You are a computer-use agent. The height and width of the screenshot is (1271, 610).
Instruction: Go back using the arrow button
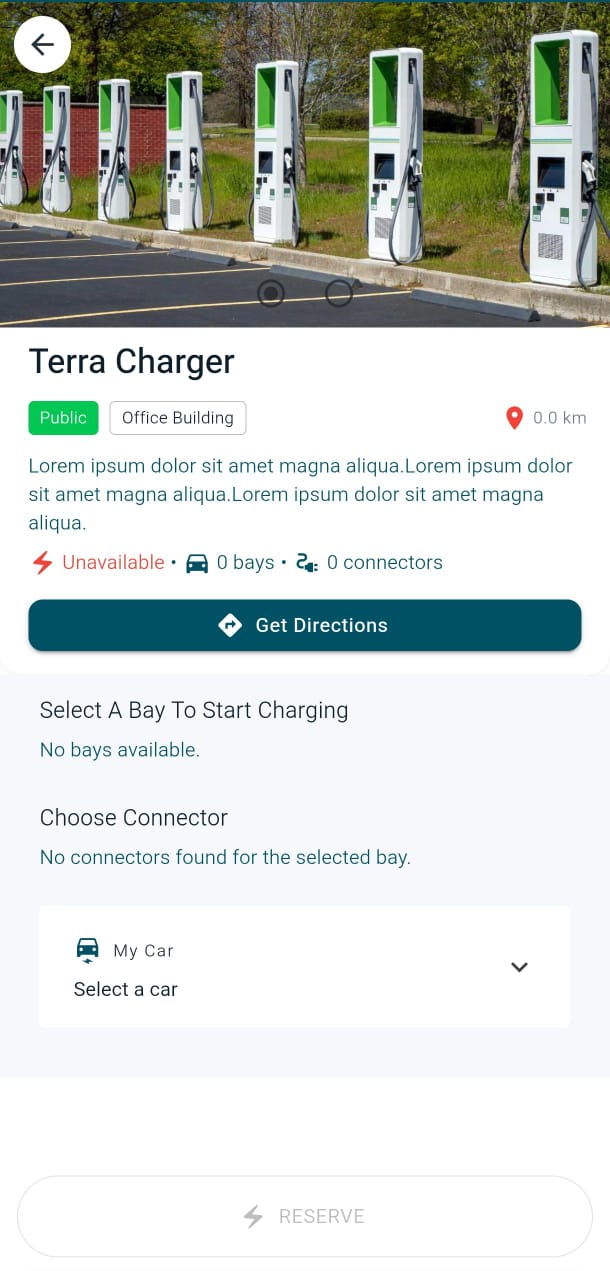coord(42,45)
